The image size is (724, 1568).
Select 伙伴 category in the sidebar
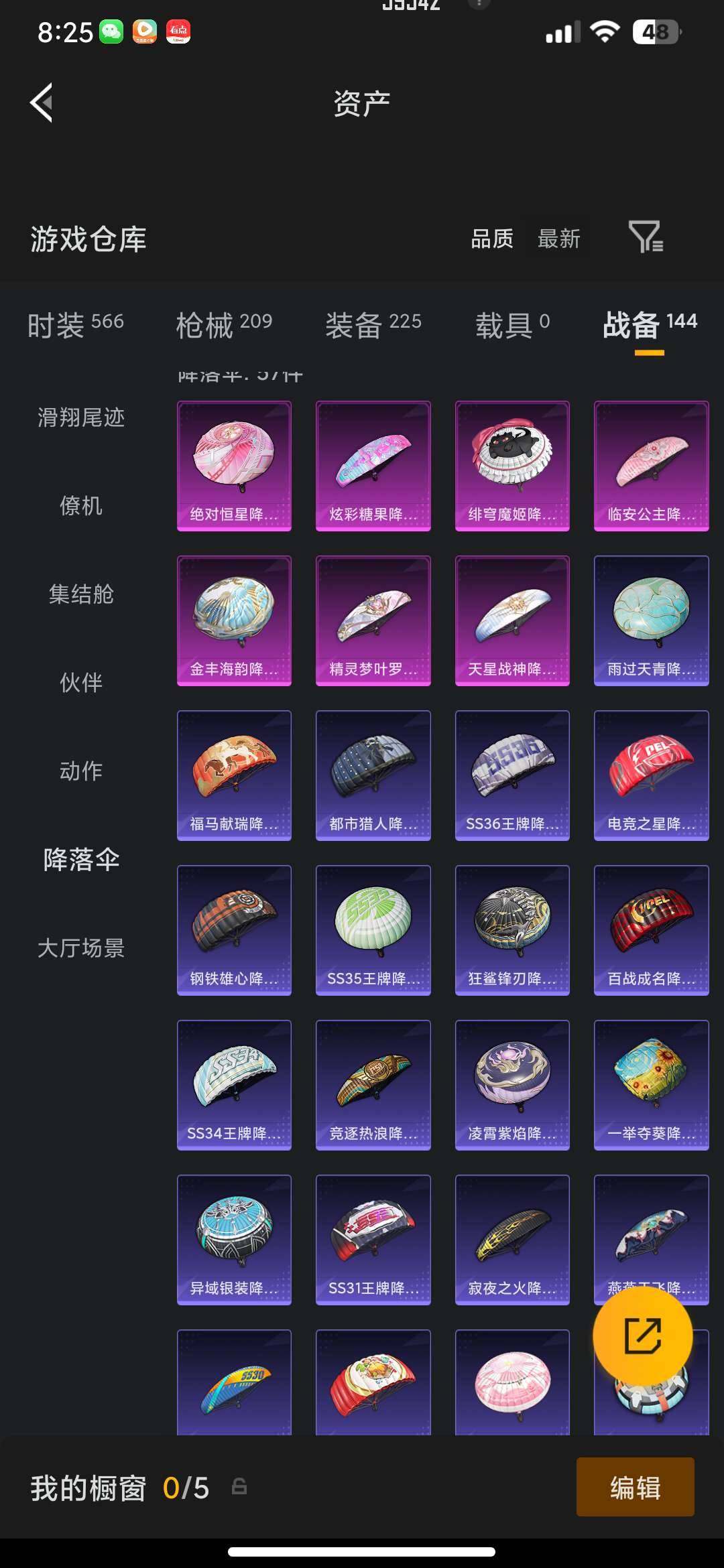(82, 683)
